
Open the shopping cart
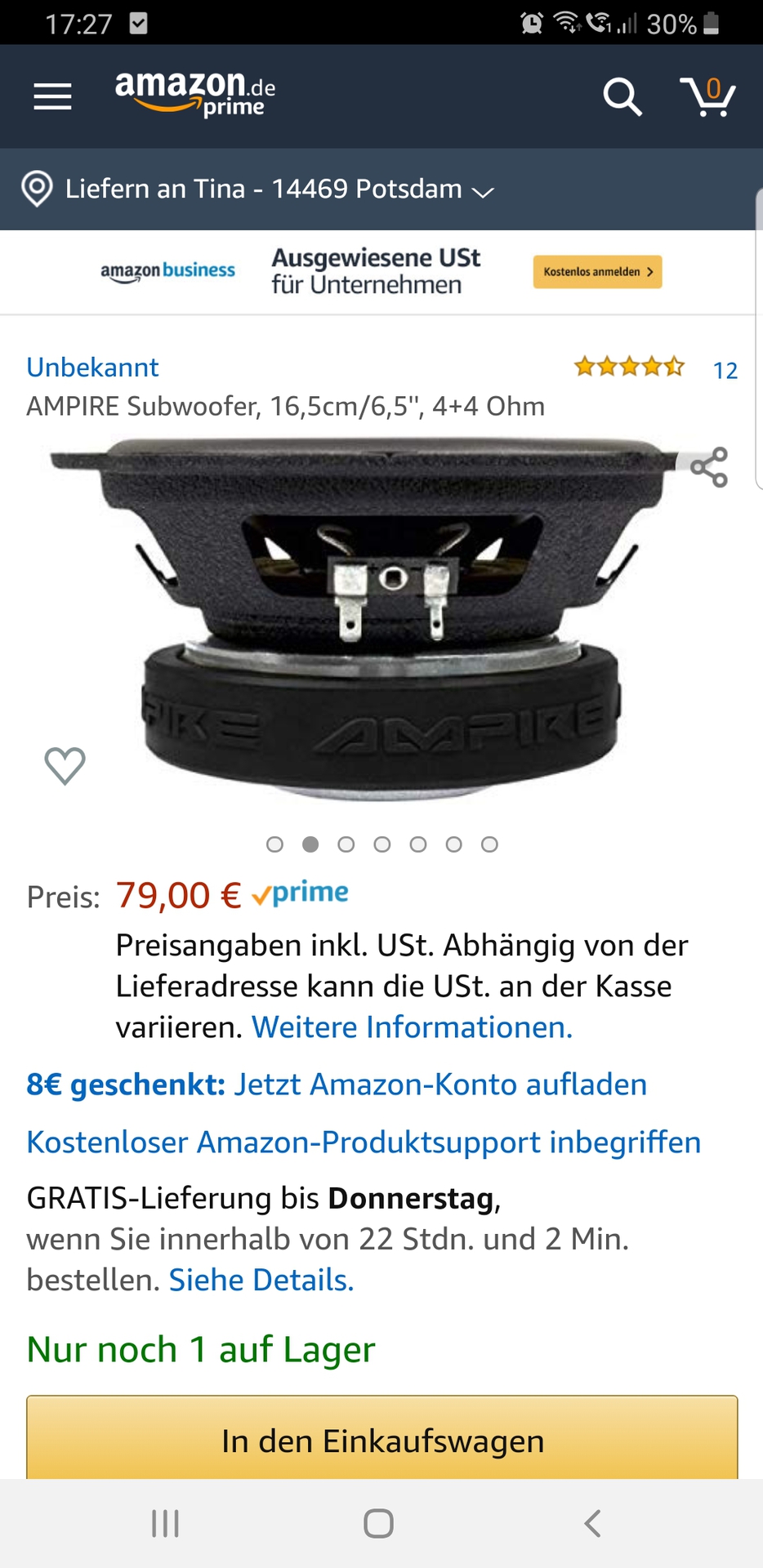707,97
